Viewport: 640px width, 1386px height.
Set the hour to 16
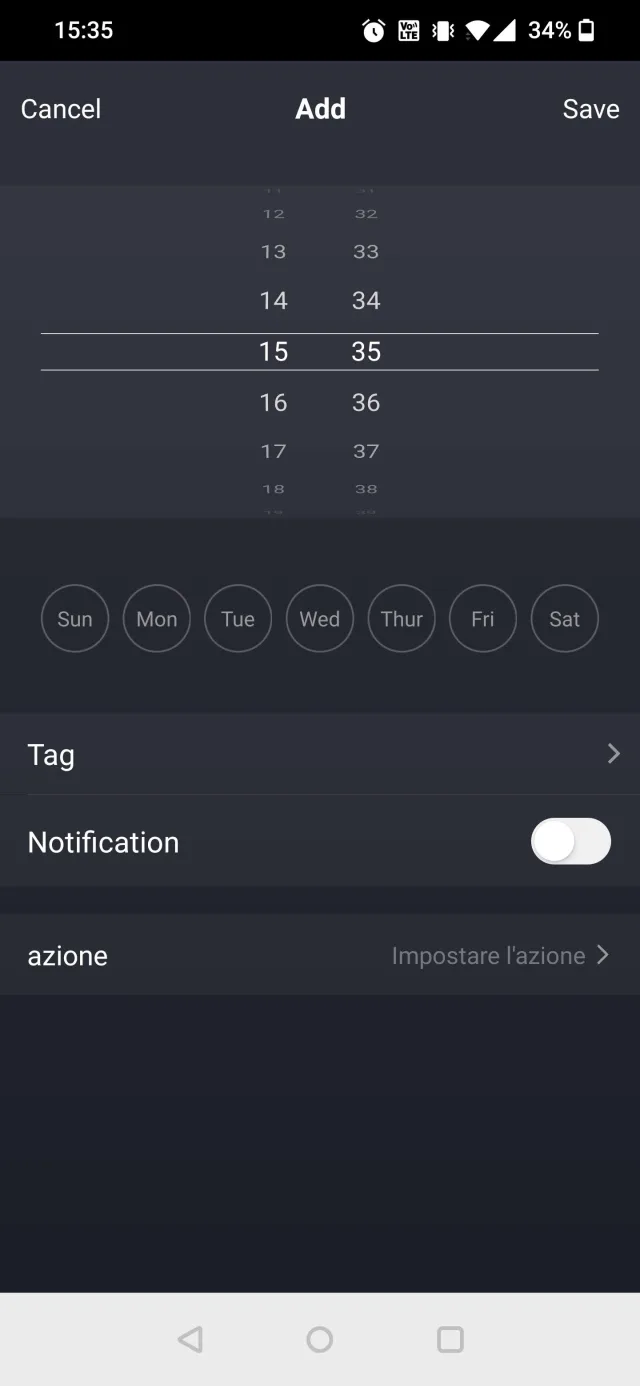pos(274,403)
